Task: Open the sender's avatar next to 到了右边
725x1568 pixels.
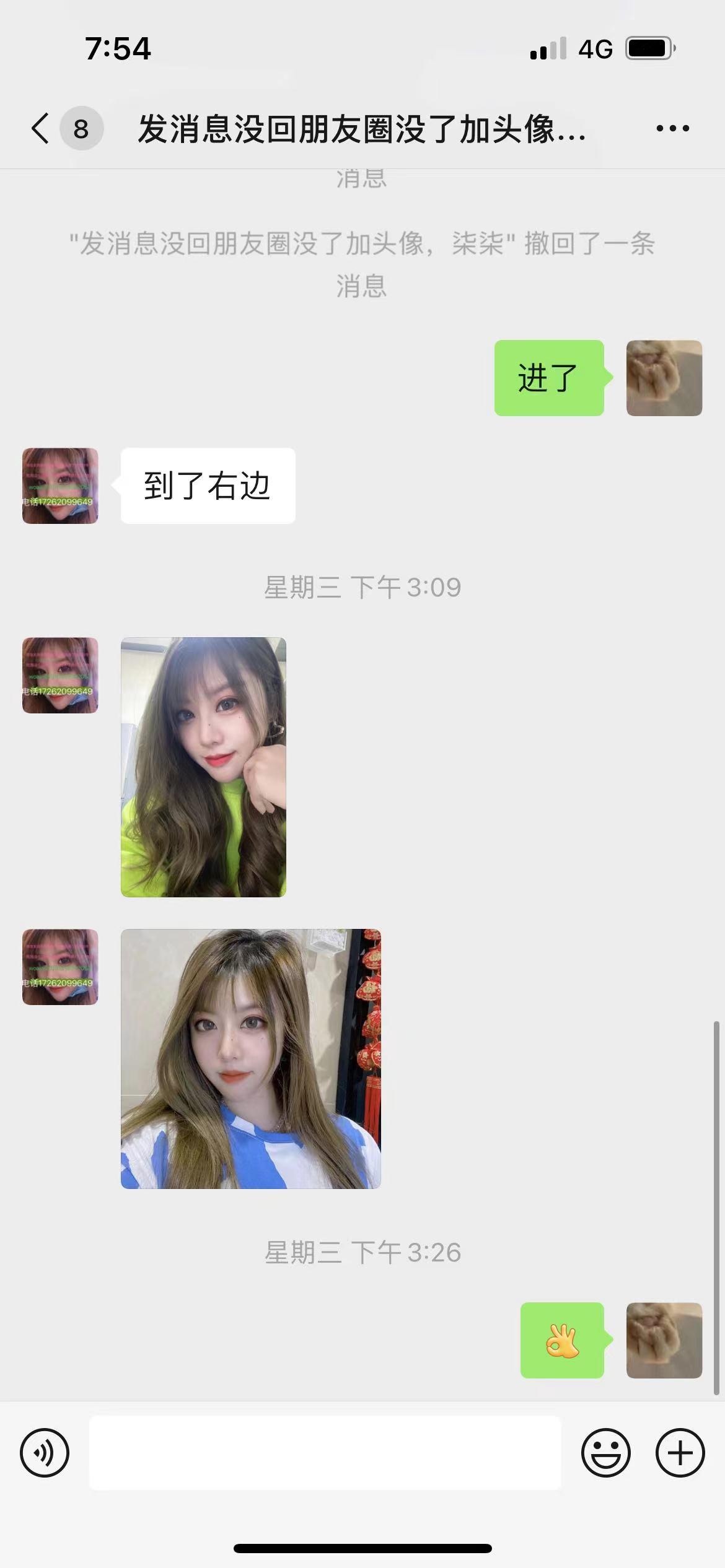Action: pyautogui.click(x=59, y=487)
